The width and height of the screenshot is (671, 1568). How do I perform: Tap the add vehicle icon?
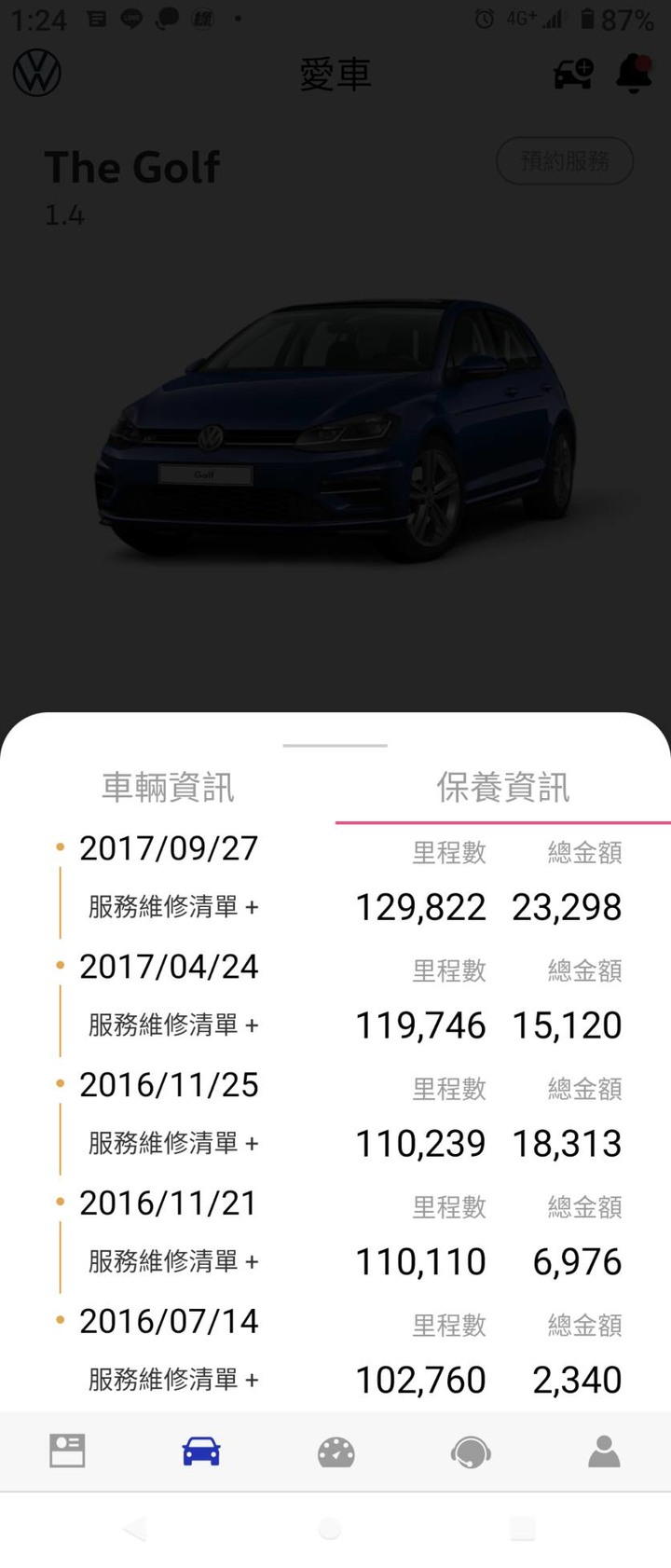pyautogui.click(x=573, y=73)
